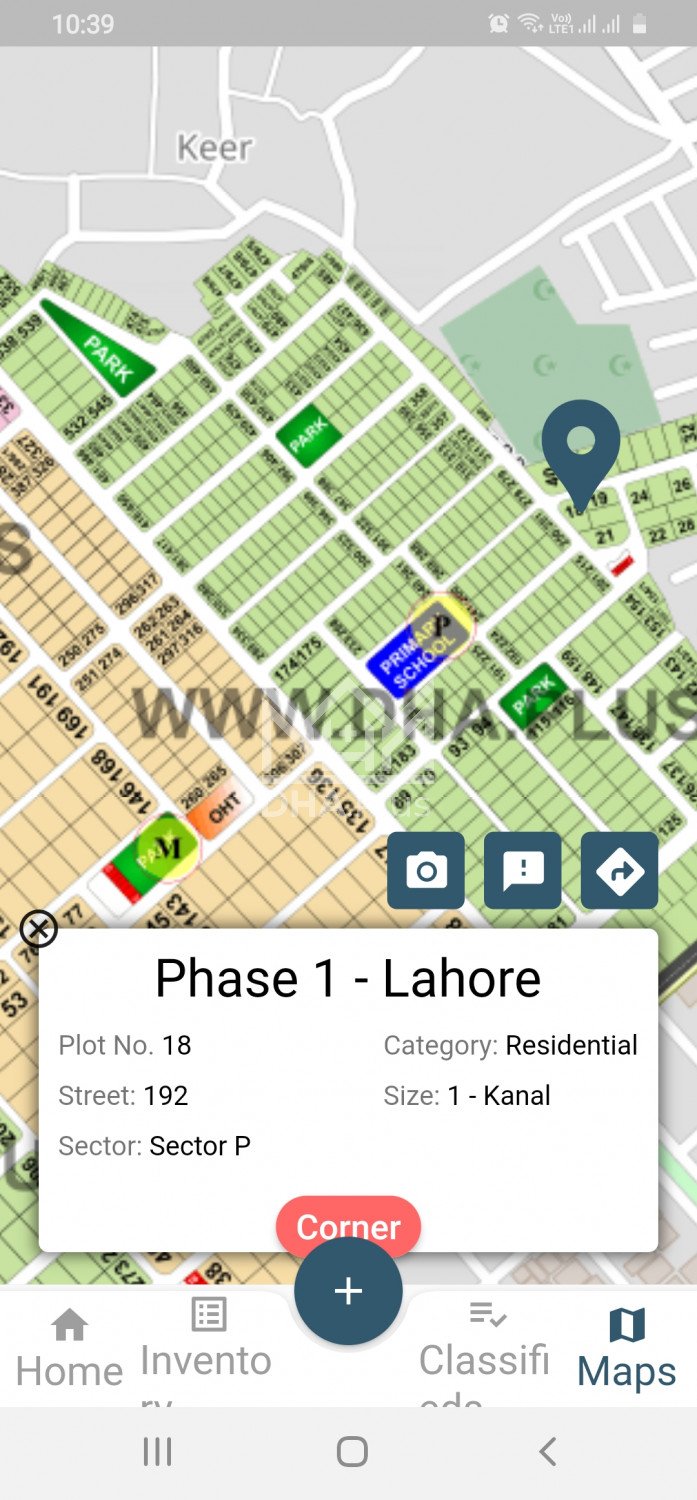Get directions to this plot
The width and height of the screenshot is (697, 1500).
pyautogui.click(x=619, y=870)
